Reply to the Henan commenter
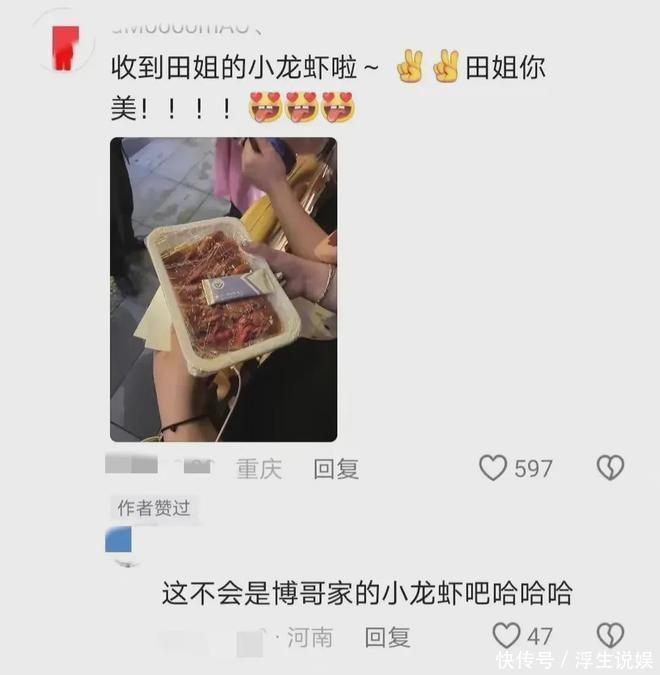The height and width of the screenshot is (675, 660). 386,637
